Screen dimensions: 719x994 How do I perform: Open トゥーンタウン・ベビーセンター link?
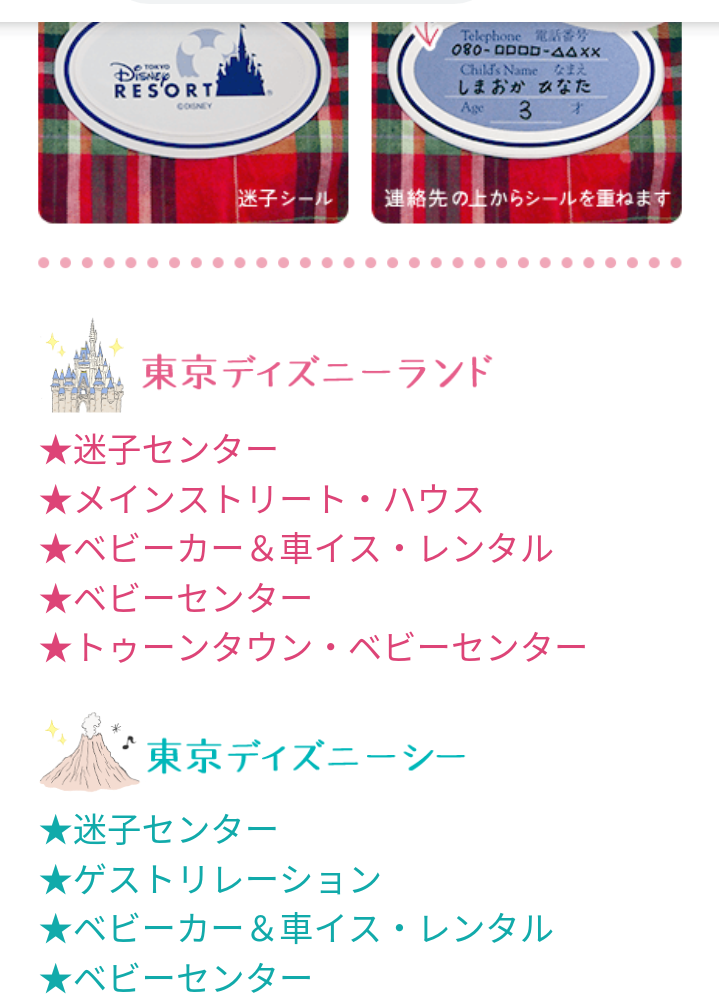[313, 648]
